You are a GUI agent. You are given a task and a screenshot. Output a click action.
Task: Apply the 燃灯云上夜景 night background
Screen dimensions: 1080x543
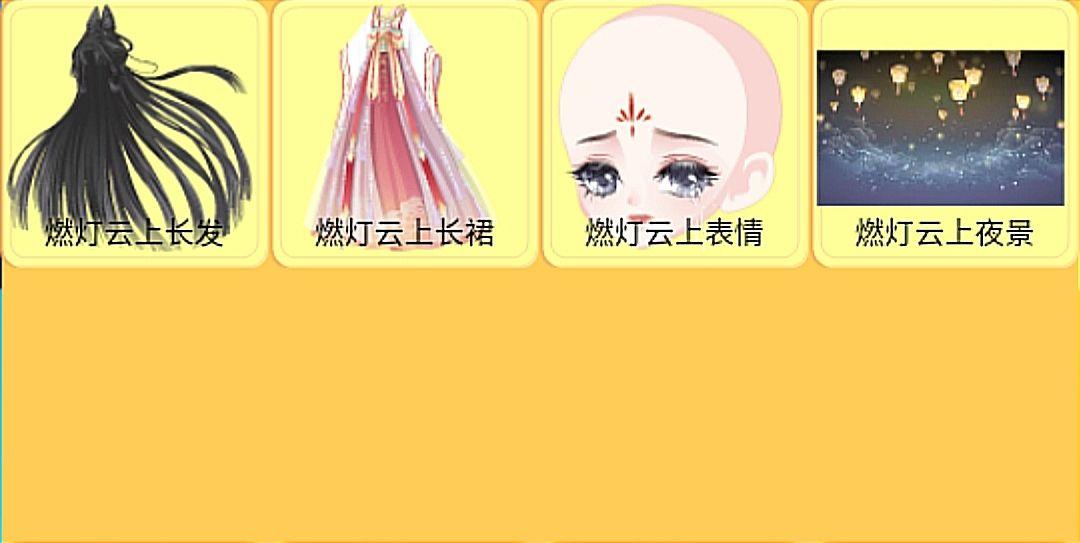(943, 133)
